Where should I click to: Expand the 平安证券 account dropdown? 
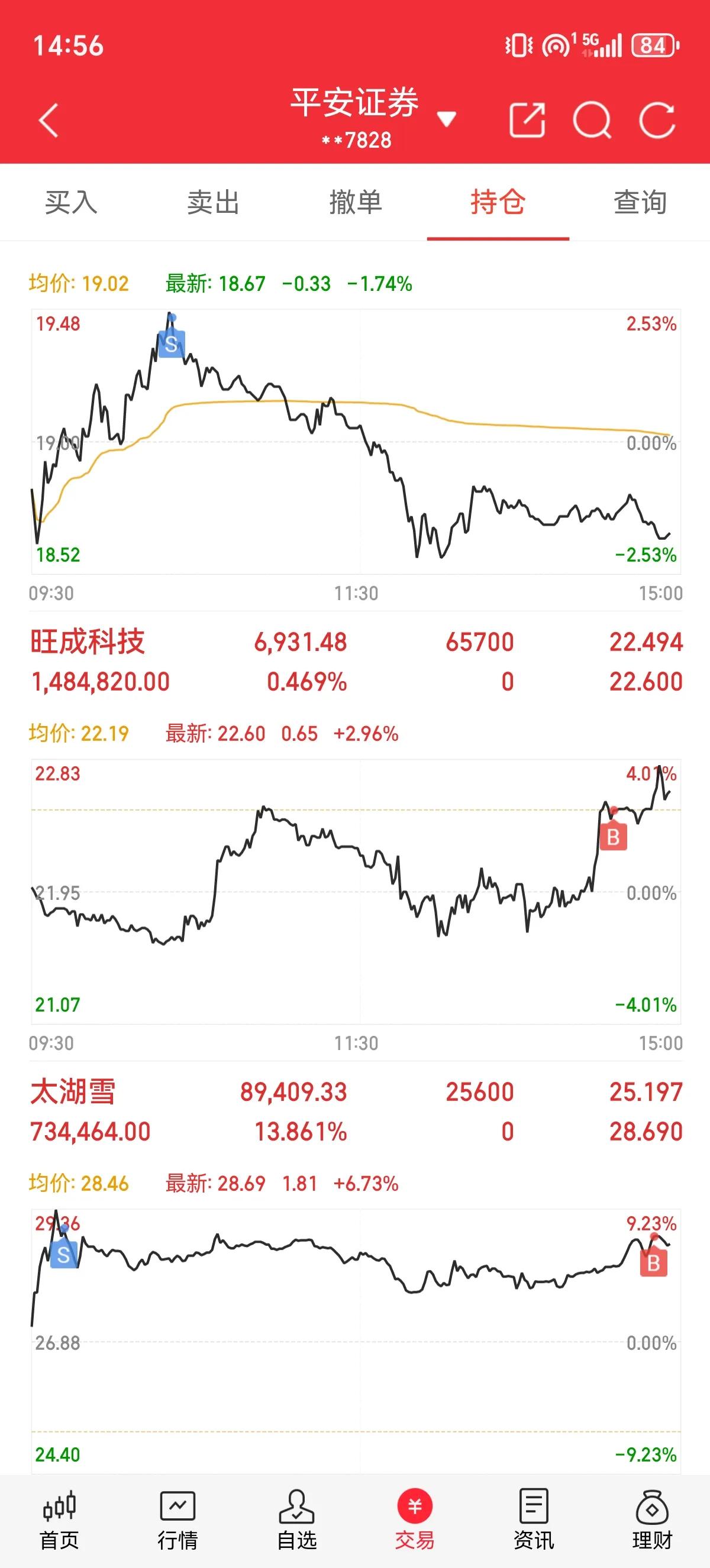coord(446,119)
